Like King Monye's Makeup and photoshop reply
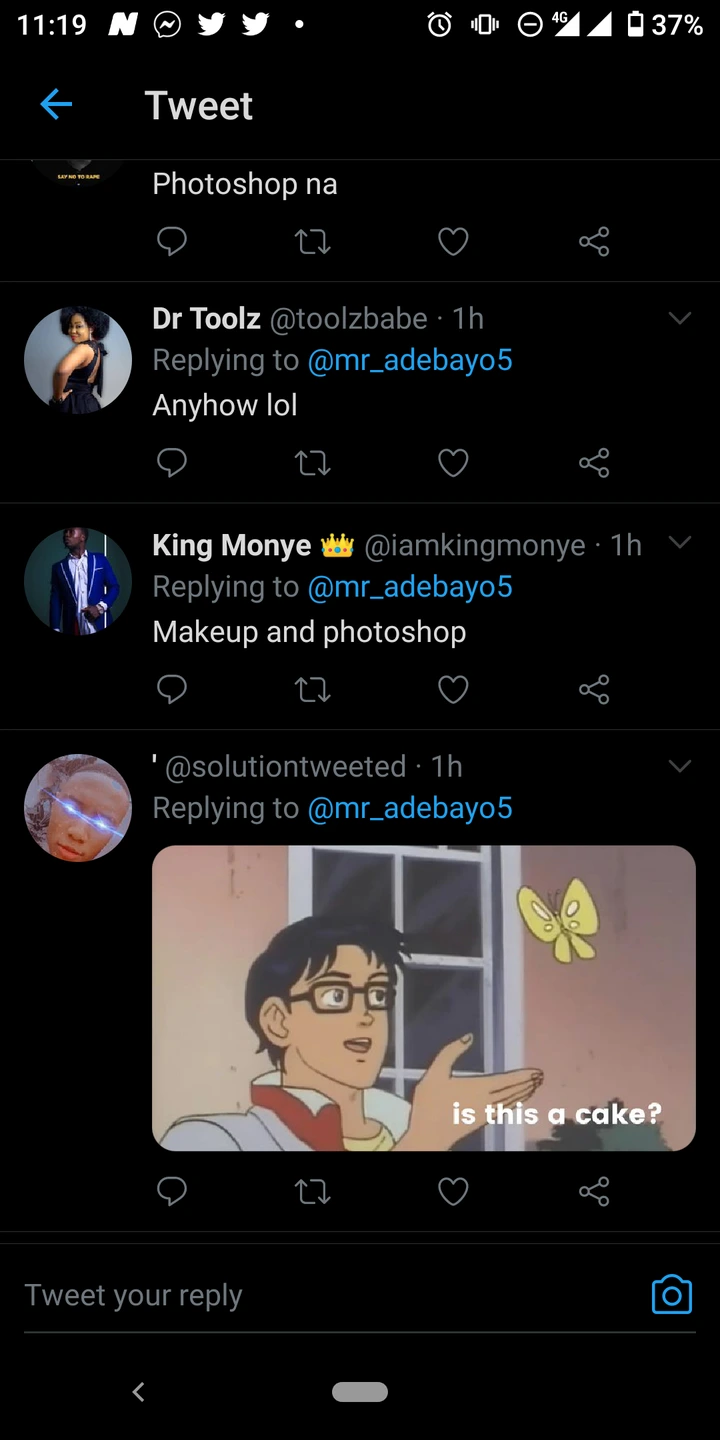This screenshot has width=720, height=1440. point(453,689)
